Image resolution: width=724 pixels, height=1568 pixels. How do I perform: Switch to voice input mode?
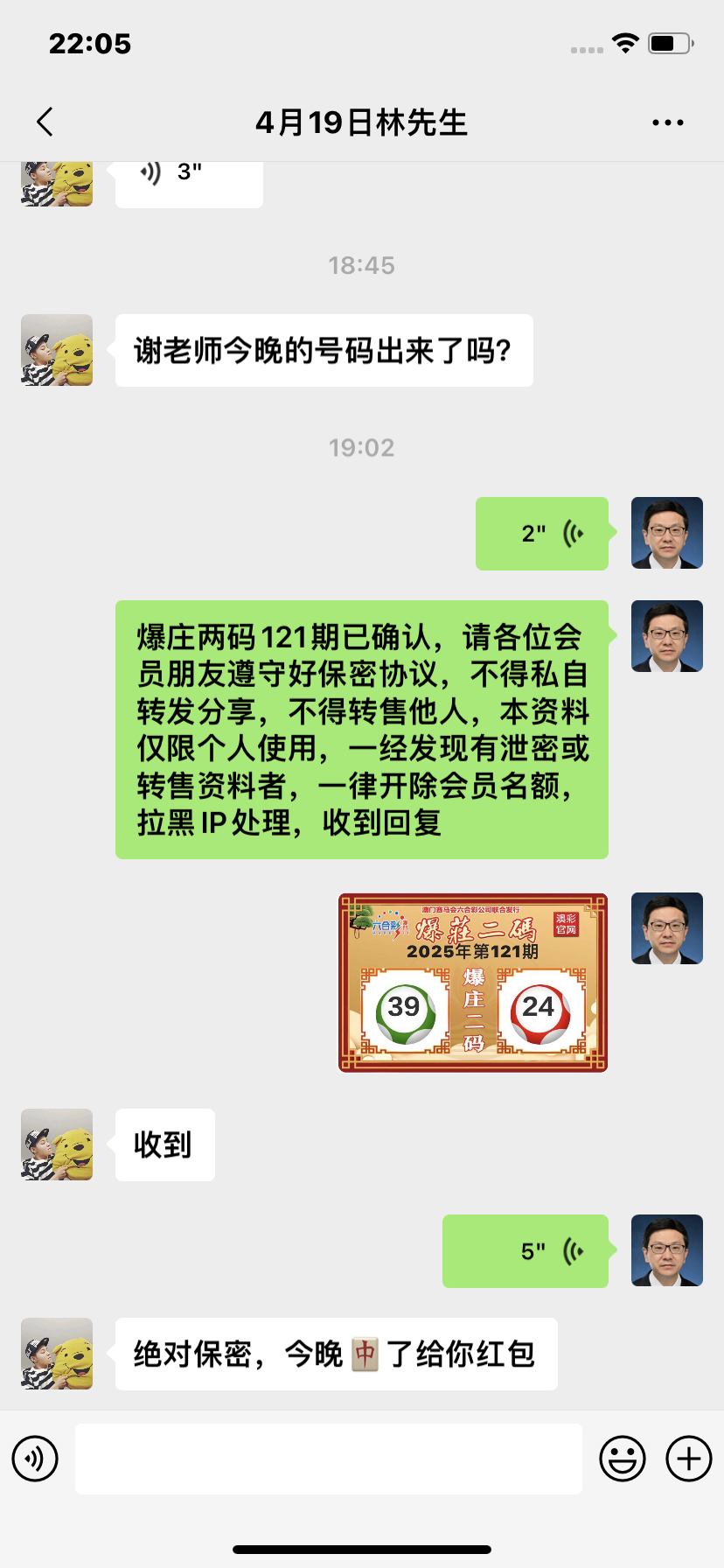35,1459
